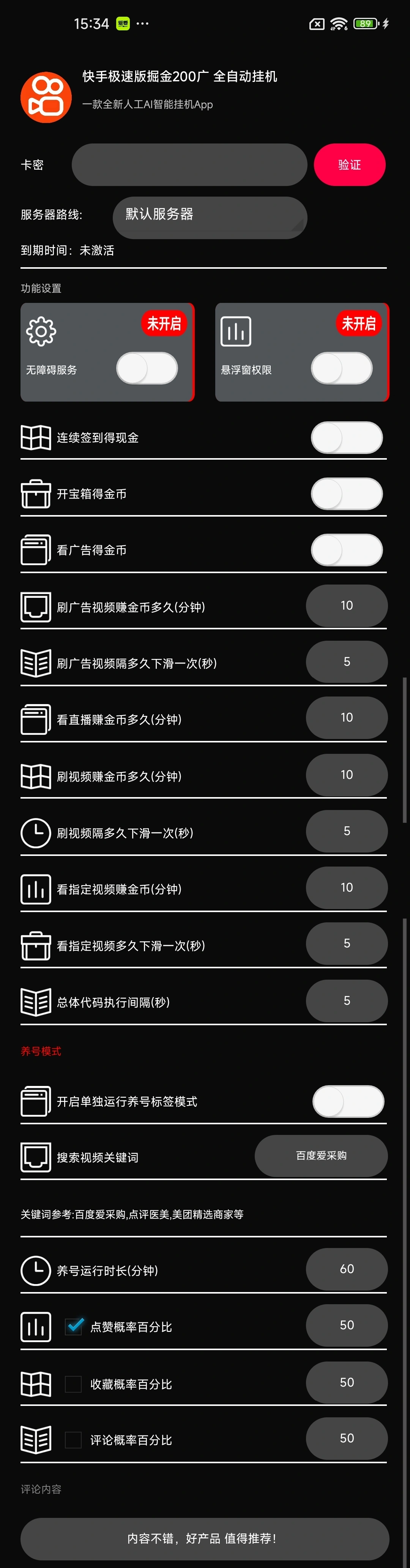The width and height of the screenshot is (410, 1568).
Task: Edit the 评论概率百分比 value field
Action: pos(346,1438)
